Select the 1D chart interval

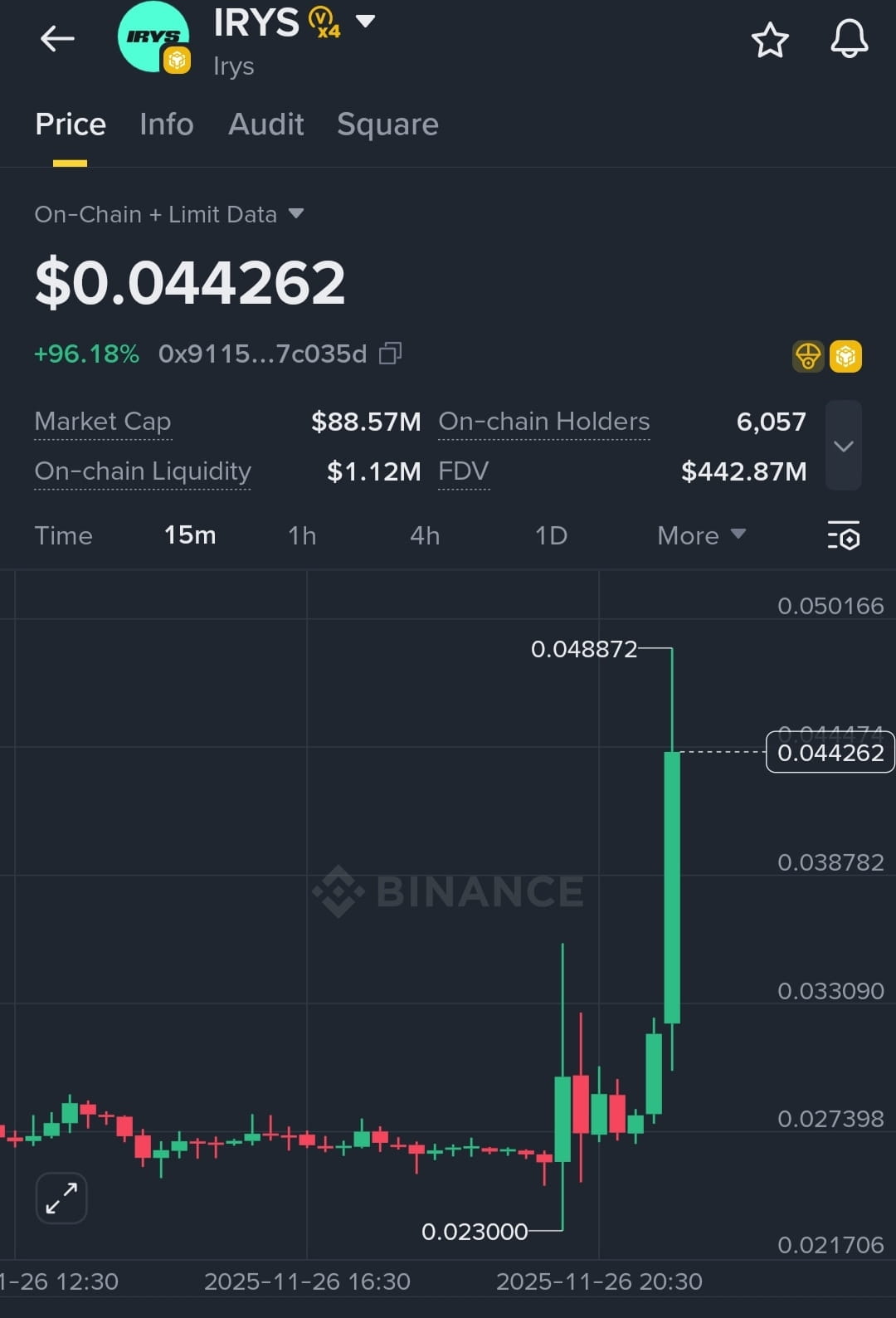[x=551, y=535]
